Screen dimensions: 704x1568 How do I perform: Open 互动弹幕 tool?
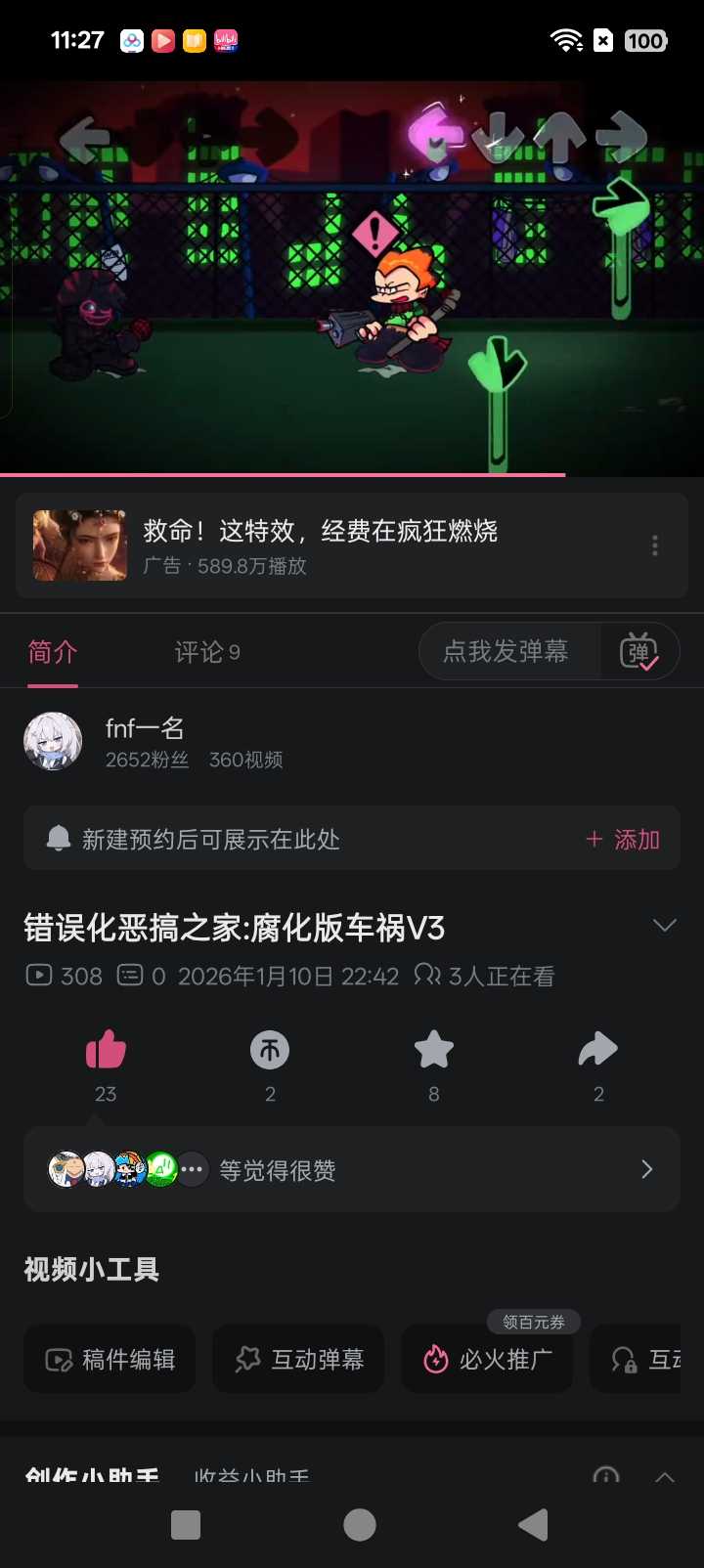pyautogui.click(x=298, y=1360)
